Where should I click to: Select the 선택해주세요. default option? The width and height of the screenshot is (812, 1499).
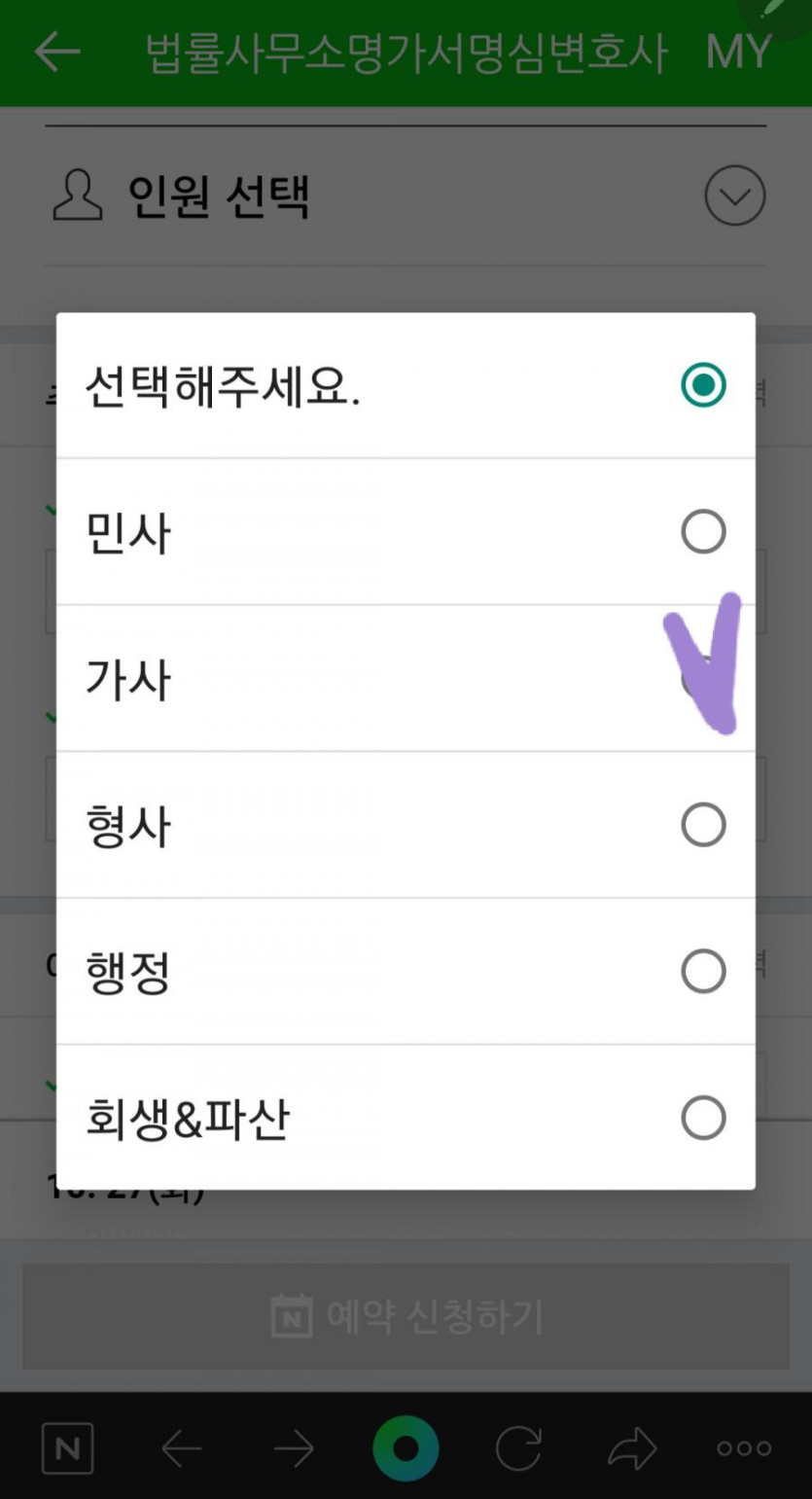pos(406,385)
